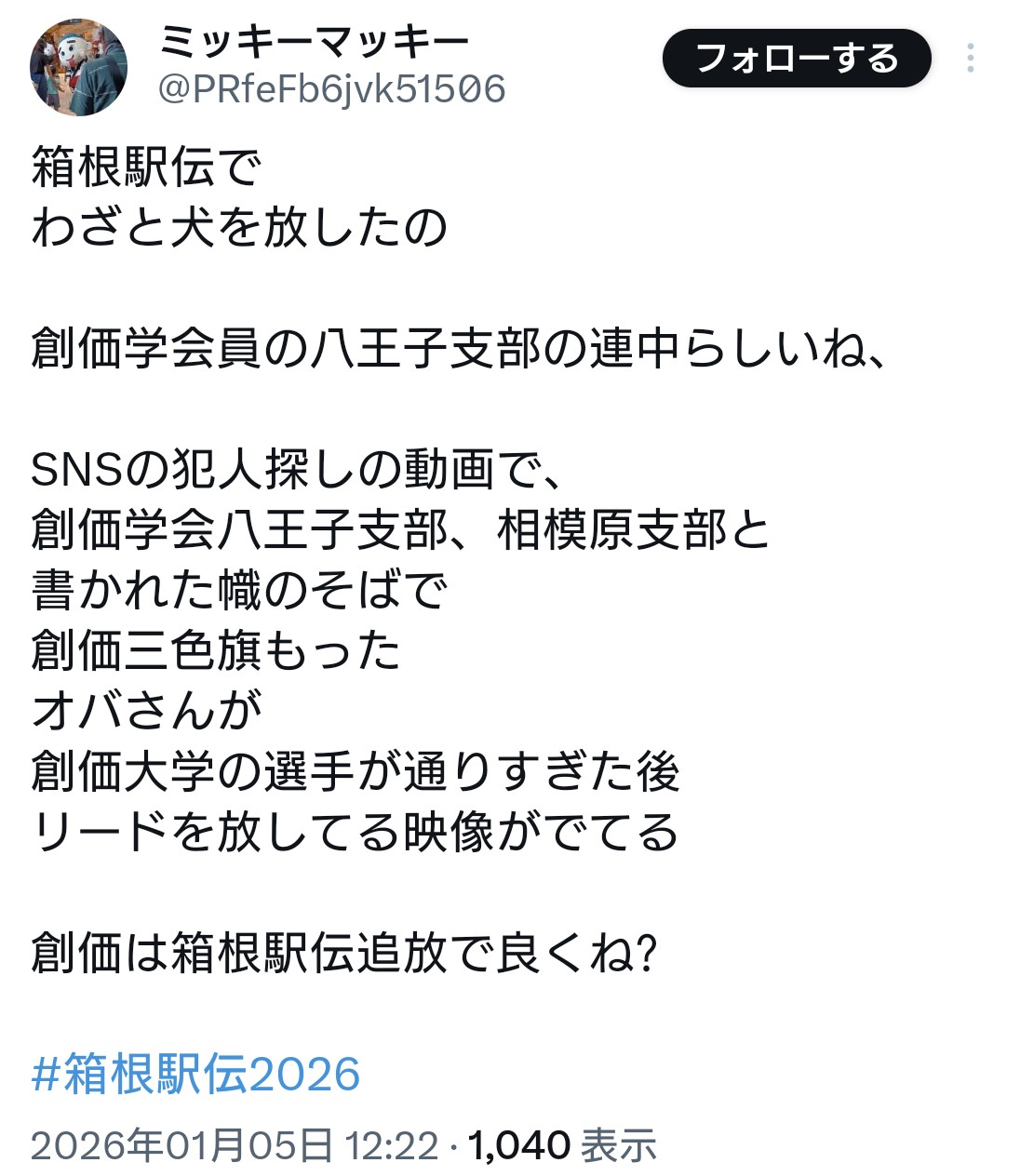Tap the フォローする button
This screenshot has height=1176, width=1020.
796,59
